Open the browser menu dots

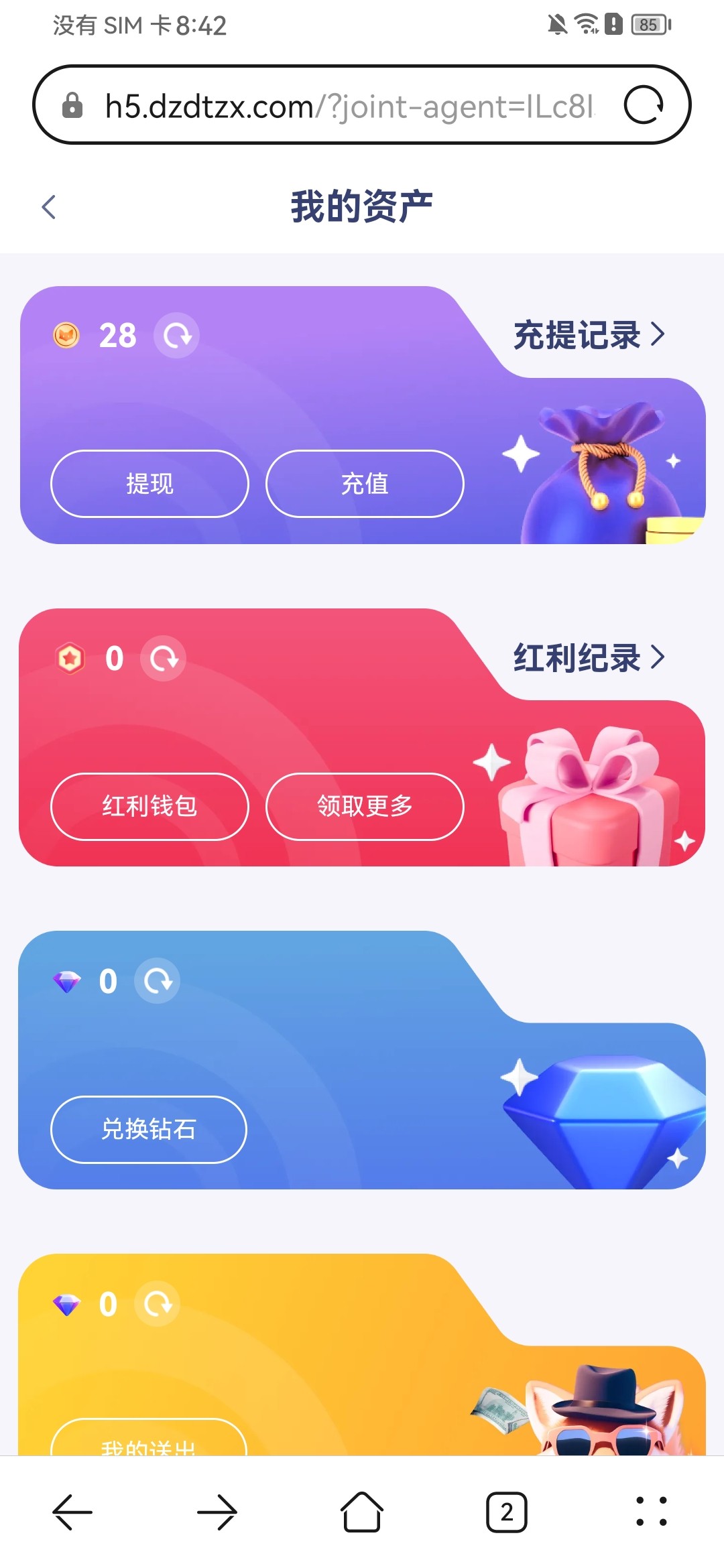(651, 1512)
